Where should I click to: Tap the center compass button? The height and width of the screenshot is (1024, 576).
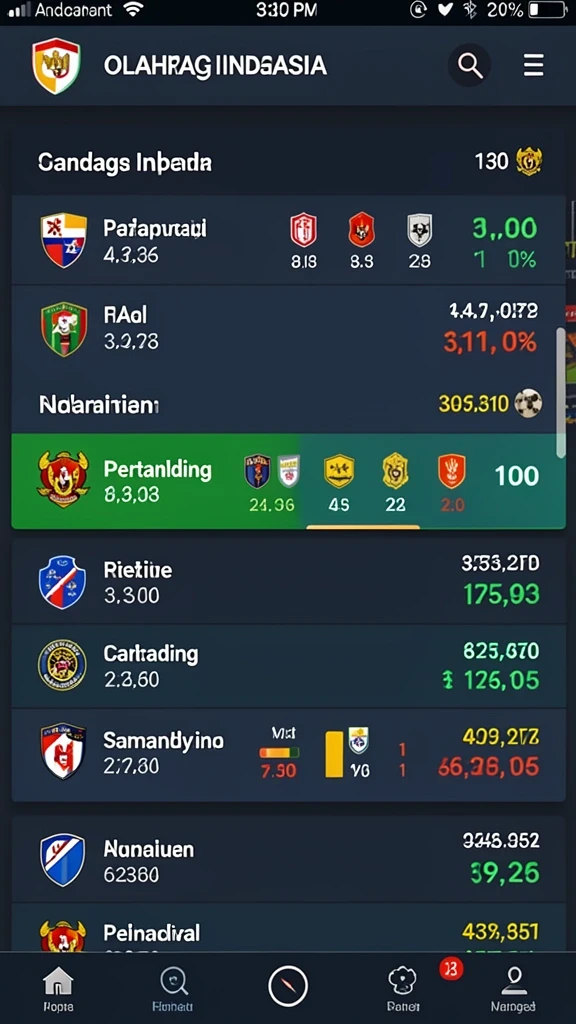[288, 985]
